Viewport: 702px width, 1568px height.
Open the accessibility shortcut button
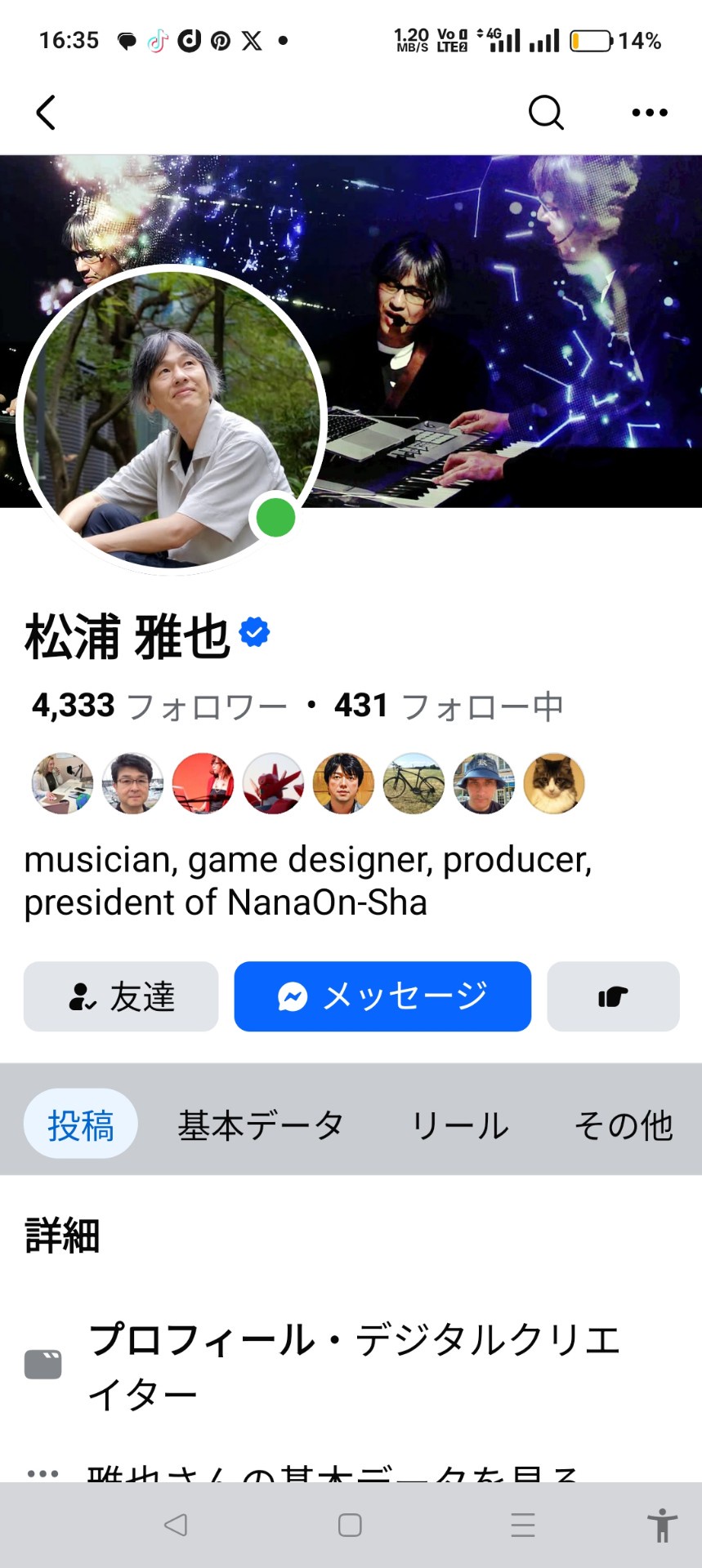point(662,1525)
